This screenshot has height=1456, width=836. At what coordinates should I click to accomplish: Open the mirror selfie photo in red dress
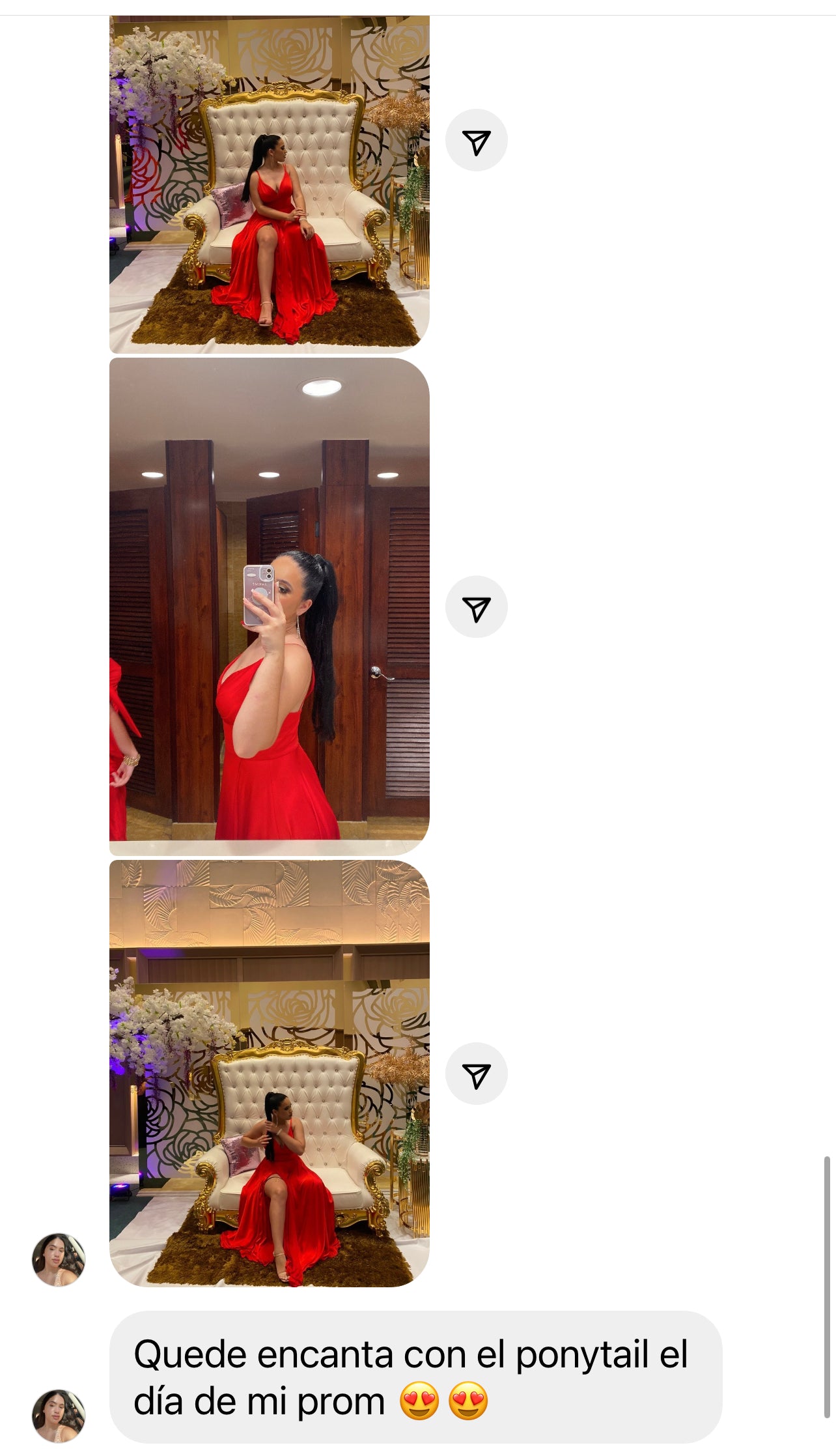[269, 606]
